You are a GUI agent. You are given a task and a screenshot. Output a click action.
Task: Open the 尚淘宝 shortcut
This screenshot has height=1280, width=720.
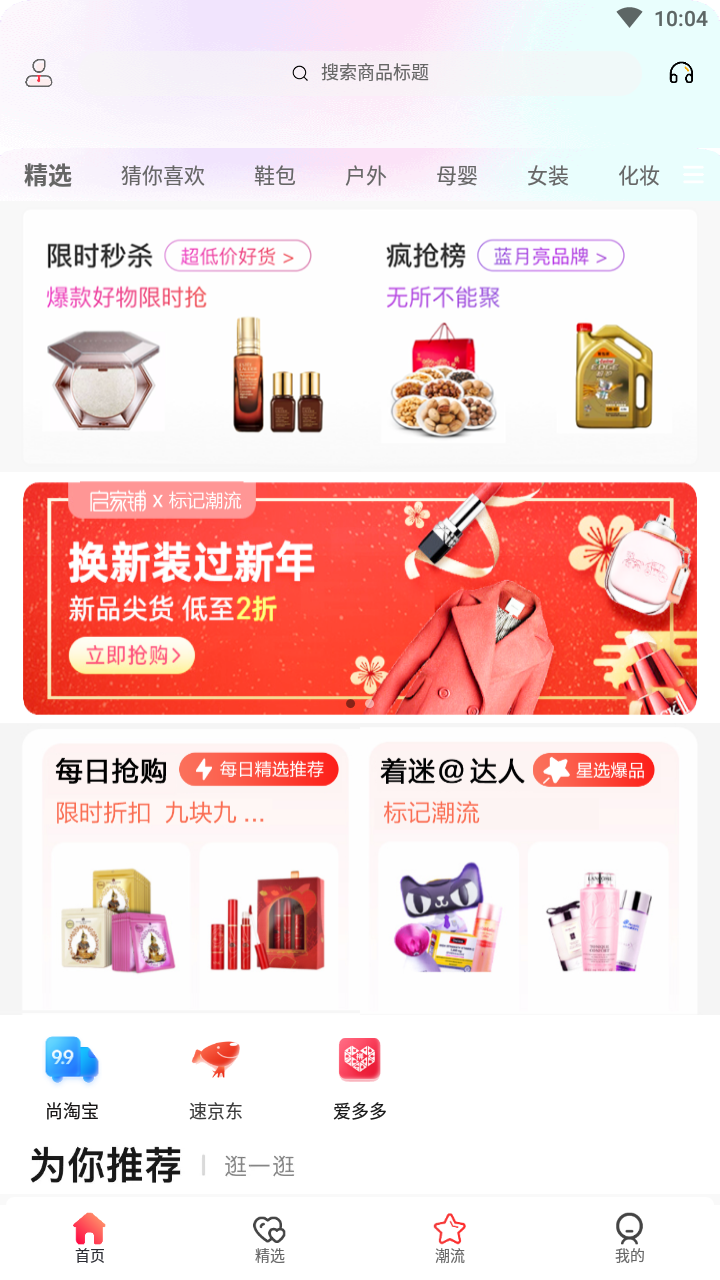pos(72,1078)
